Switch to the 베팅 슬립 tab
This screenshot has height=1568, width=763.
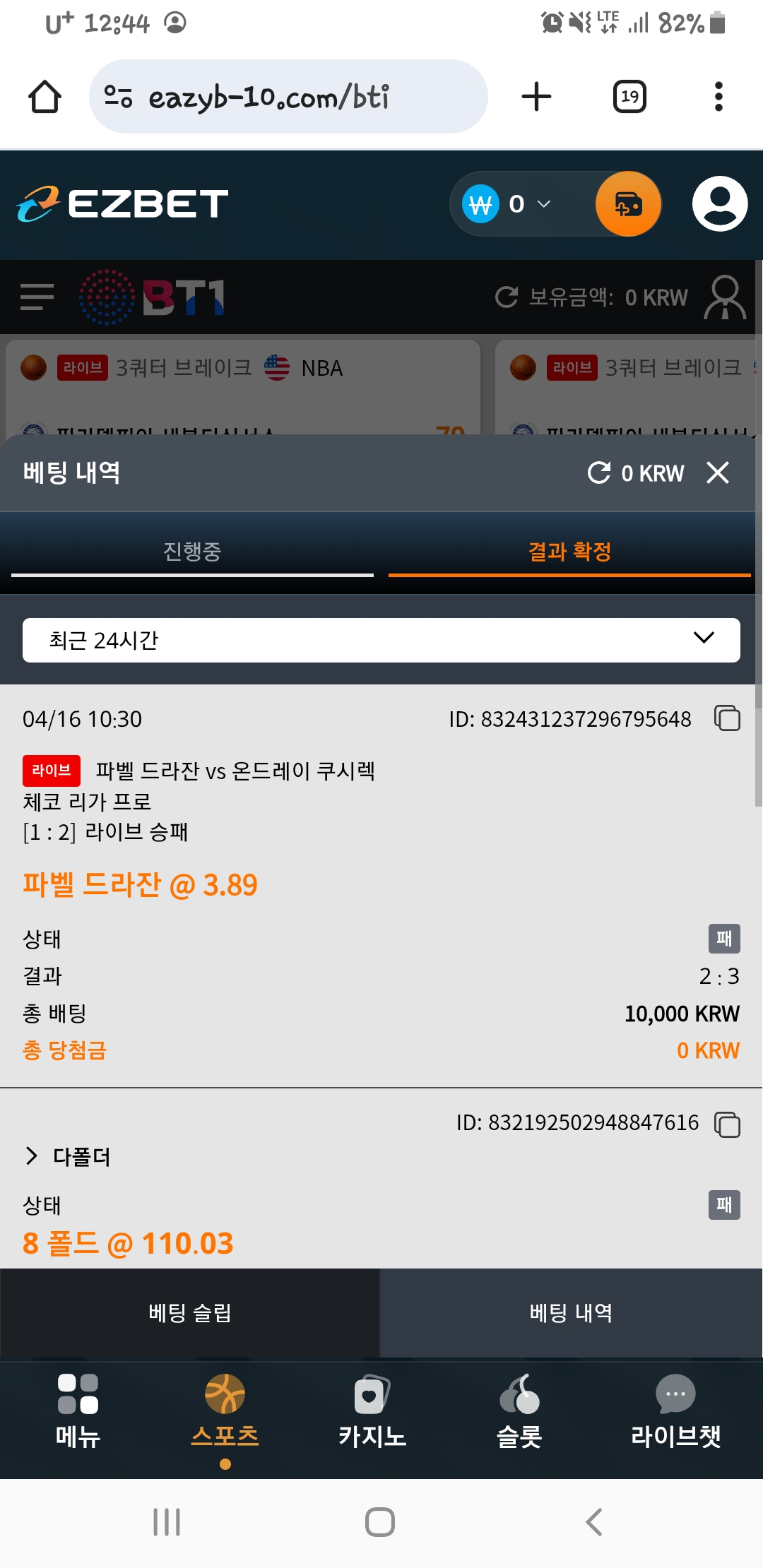tap(190, 1313)
